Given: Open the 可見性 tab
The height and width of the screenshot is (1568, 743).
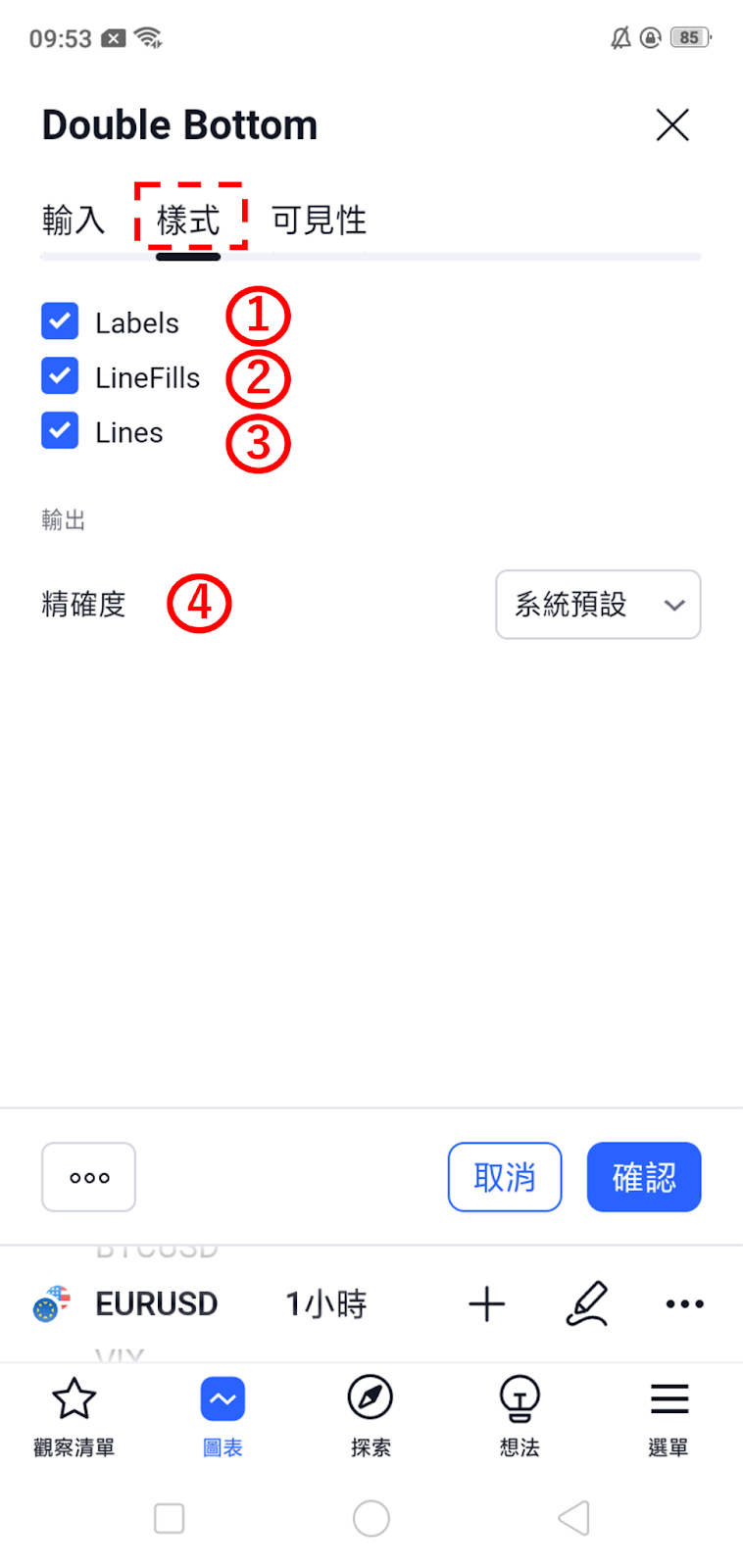Looking at the screenshot, I should tap(319, 220).
